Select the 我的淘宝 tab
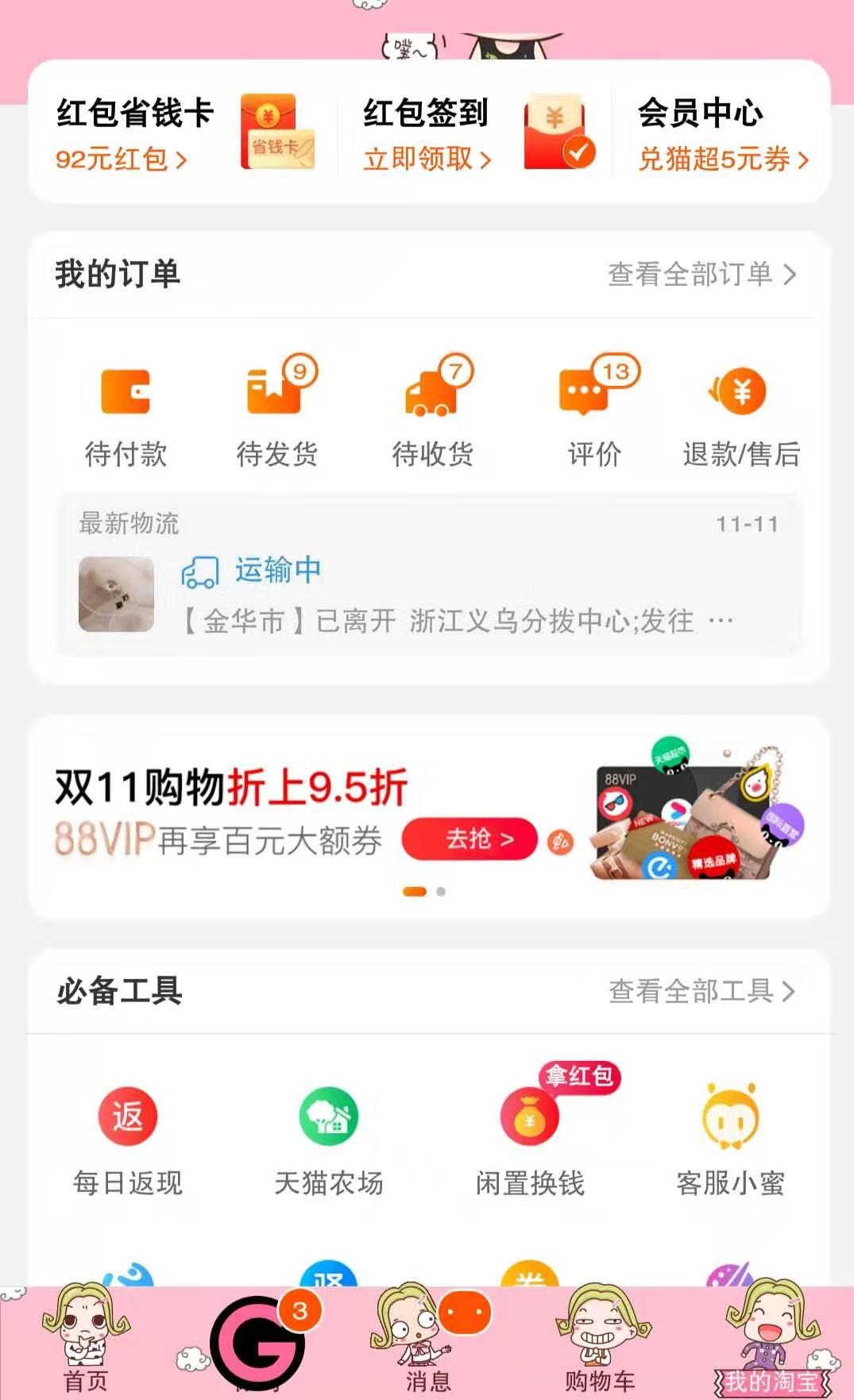 [771, 1344]
